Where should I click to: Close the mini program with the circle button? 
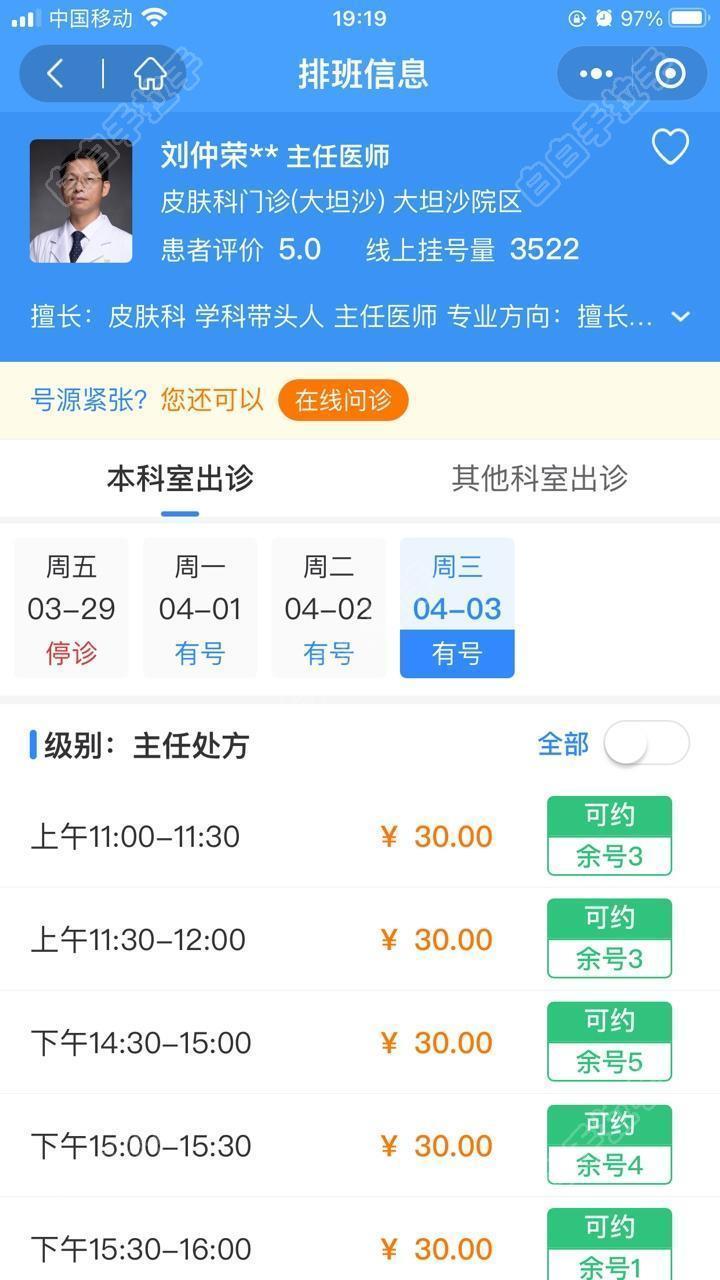coord(670,73)
